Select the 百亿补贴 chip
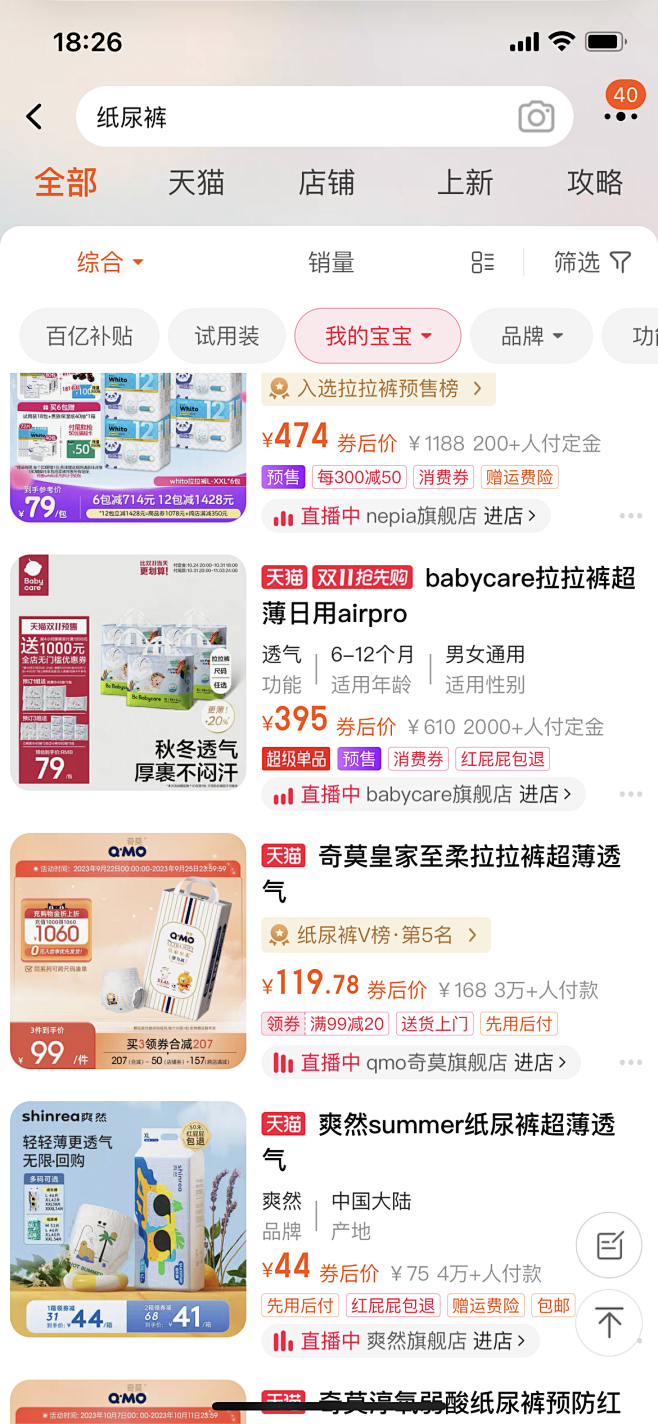The image size is (658, 1424). (90, 336)
